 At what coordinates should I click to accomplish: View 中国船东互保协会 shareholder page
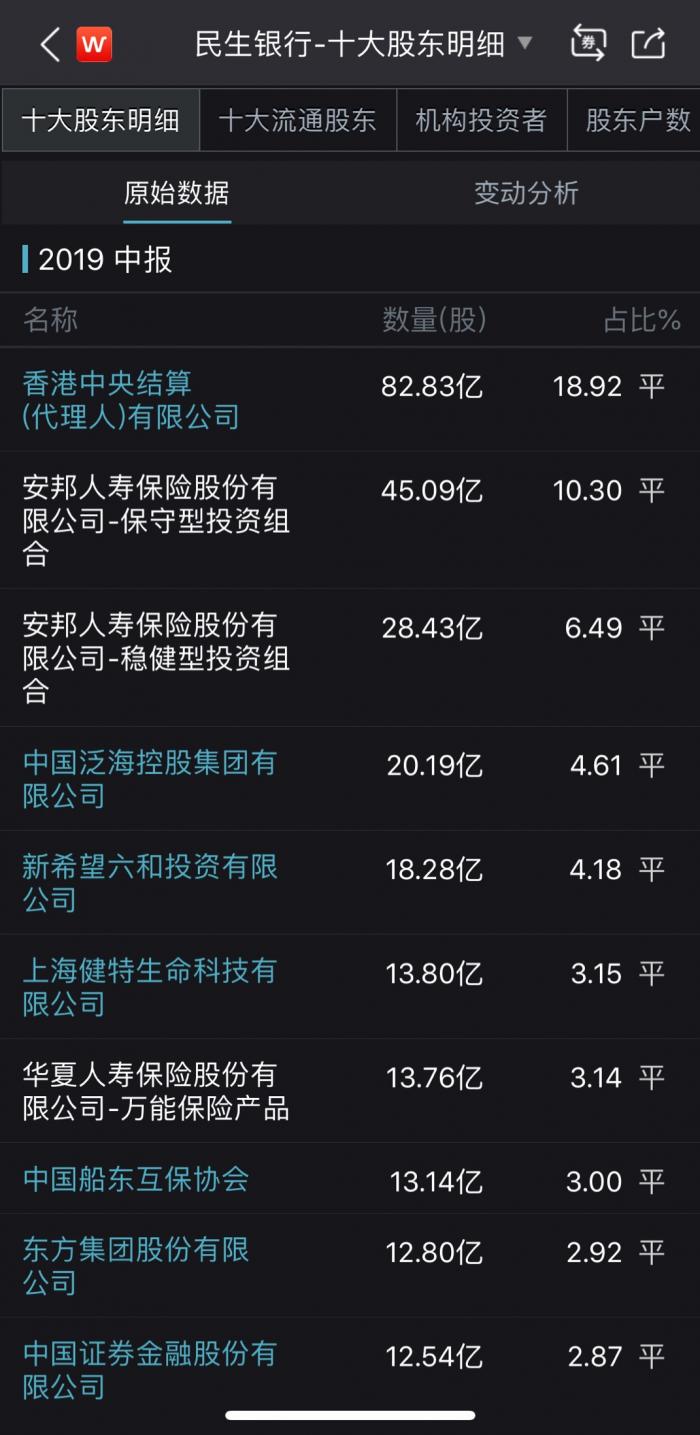(136, 1179)
